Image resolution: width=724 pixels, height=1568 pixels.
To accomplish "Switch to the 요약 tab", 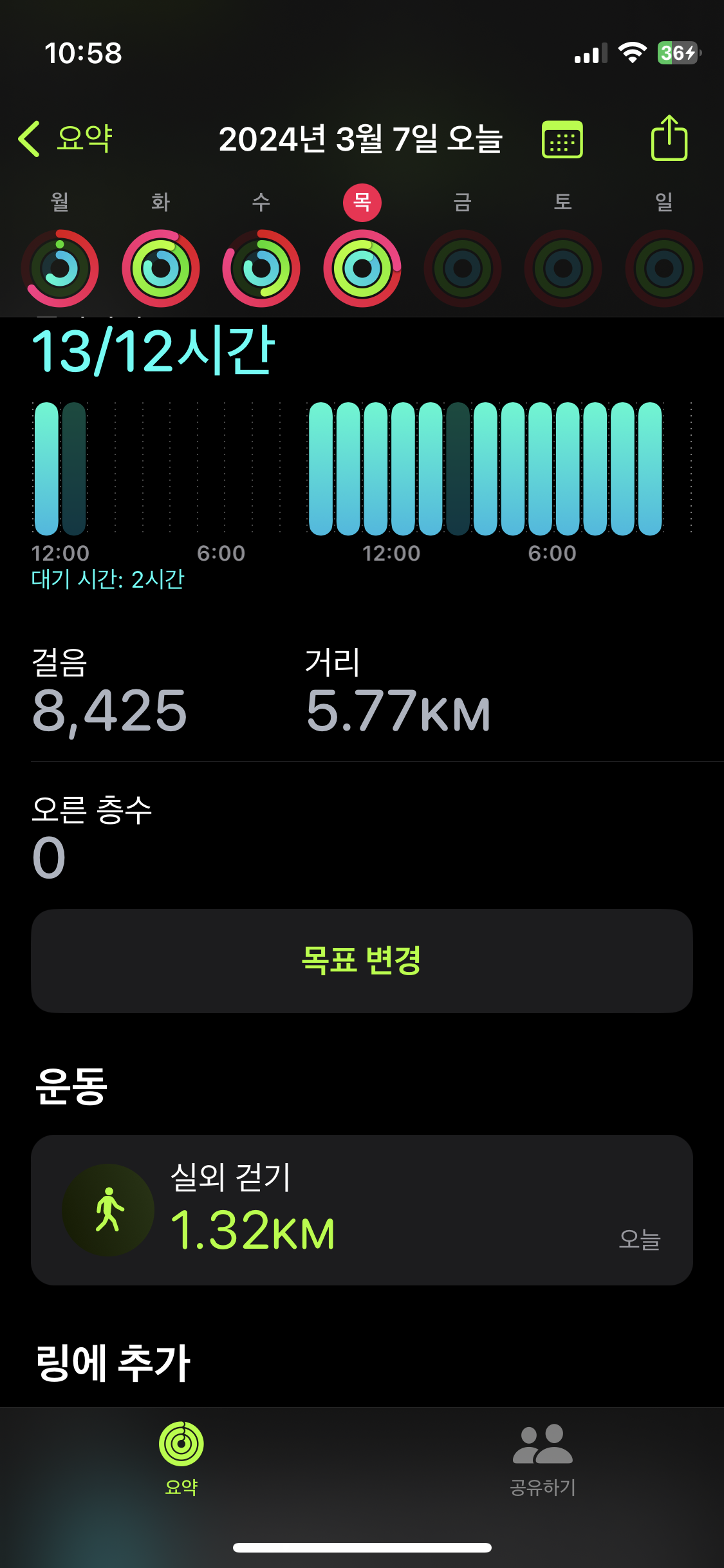I will (x=181, y=1458).
